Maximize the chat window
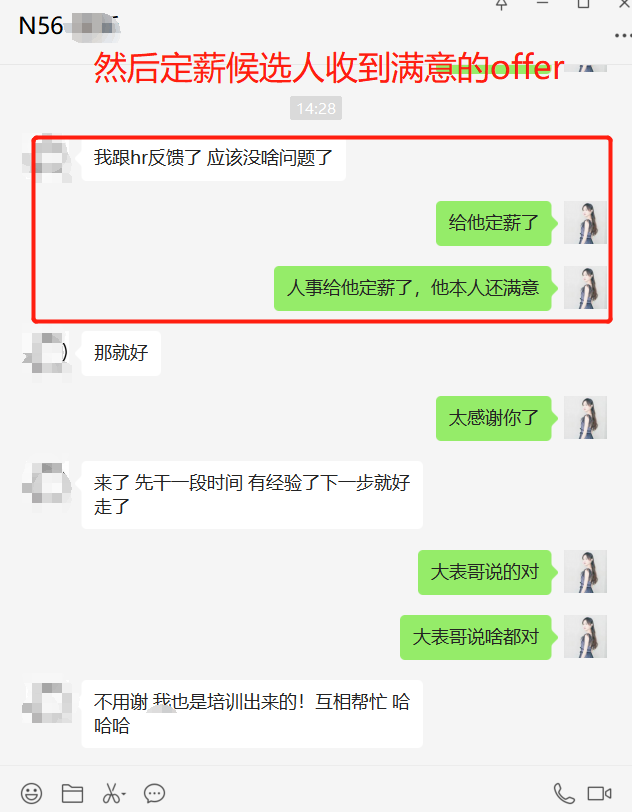Viewport: 632px width, 812px height. tap(583, 4)
